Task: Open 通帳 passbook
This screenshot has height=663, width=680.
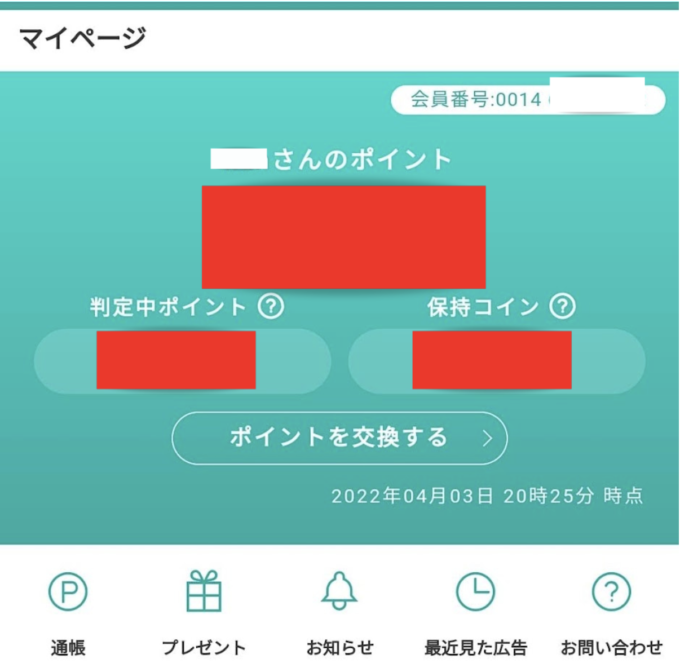Action: click(x=68, y=610)
